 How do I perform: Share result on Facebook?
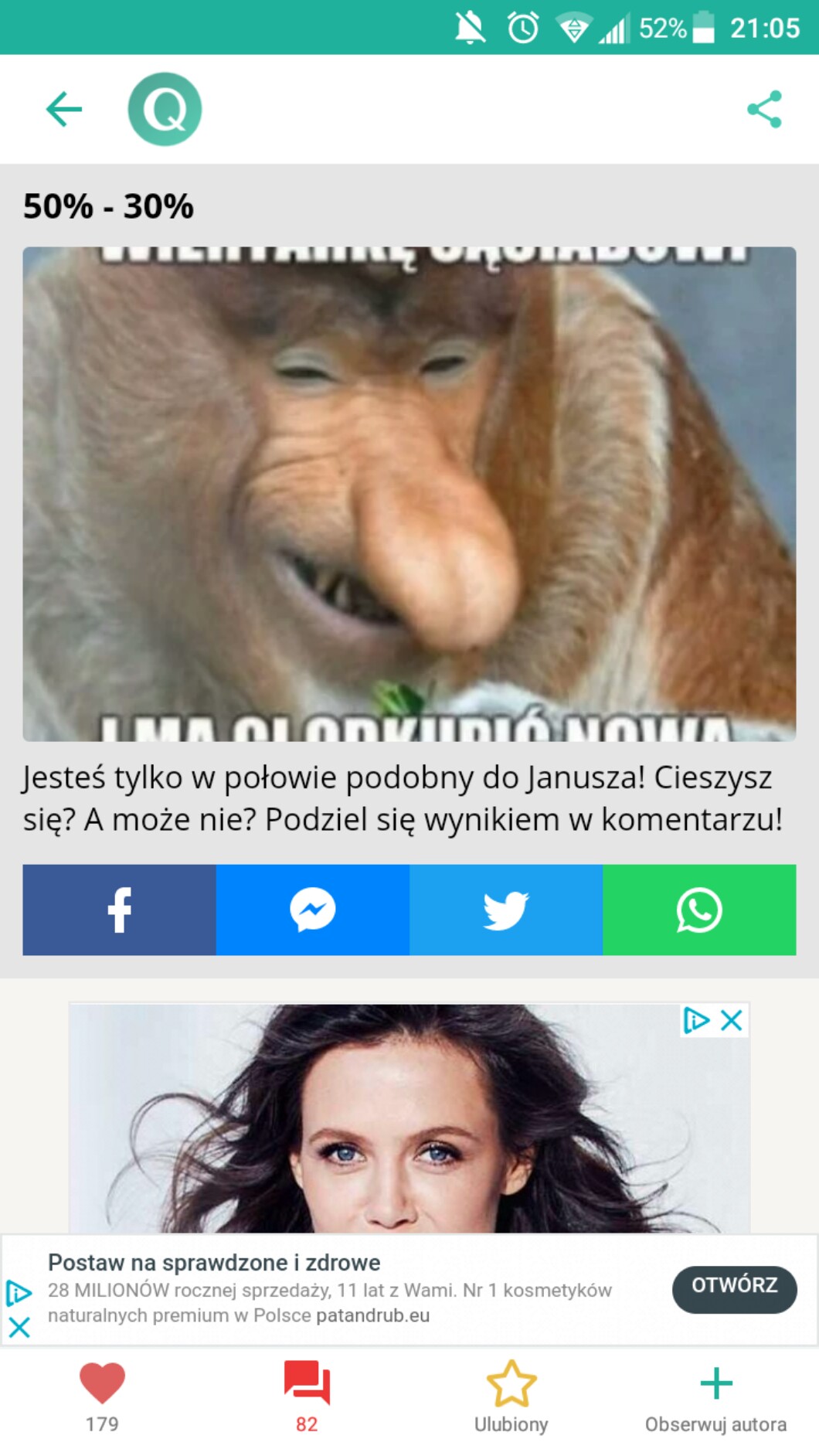(x=119, y=910)
